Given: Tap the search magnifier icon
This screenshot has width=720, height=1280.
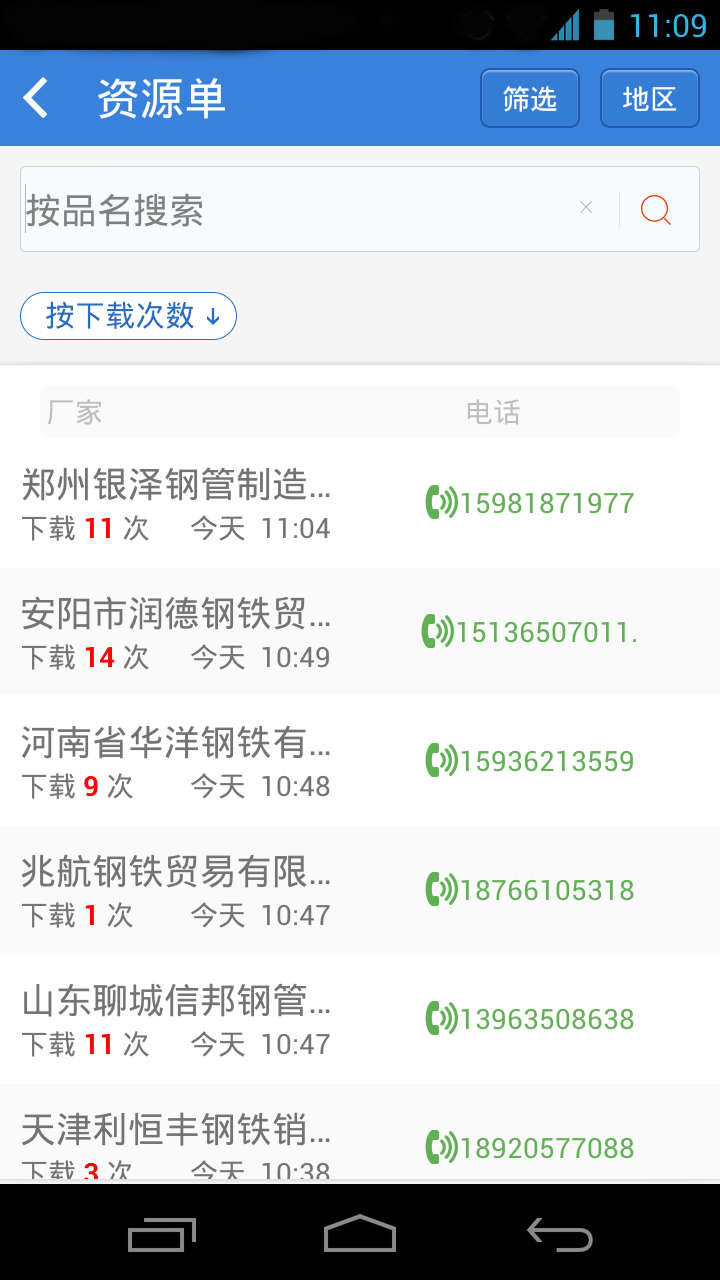Looking at the screenshot, I should point(655,209).
